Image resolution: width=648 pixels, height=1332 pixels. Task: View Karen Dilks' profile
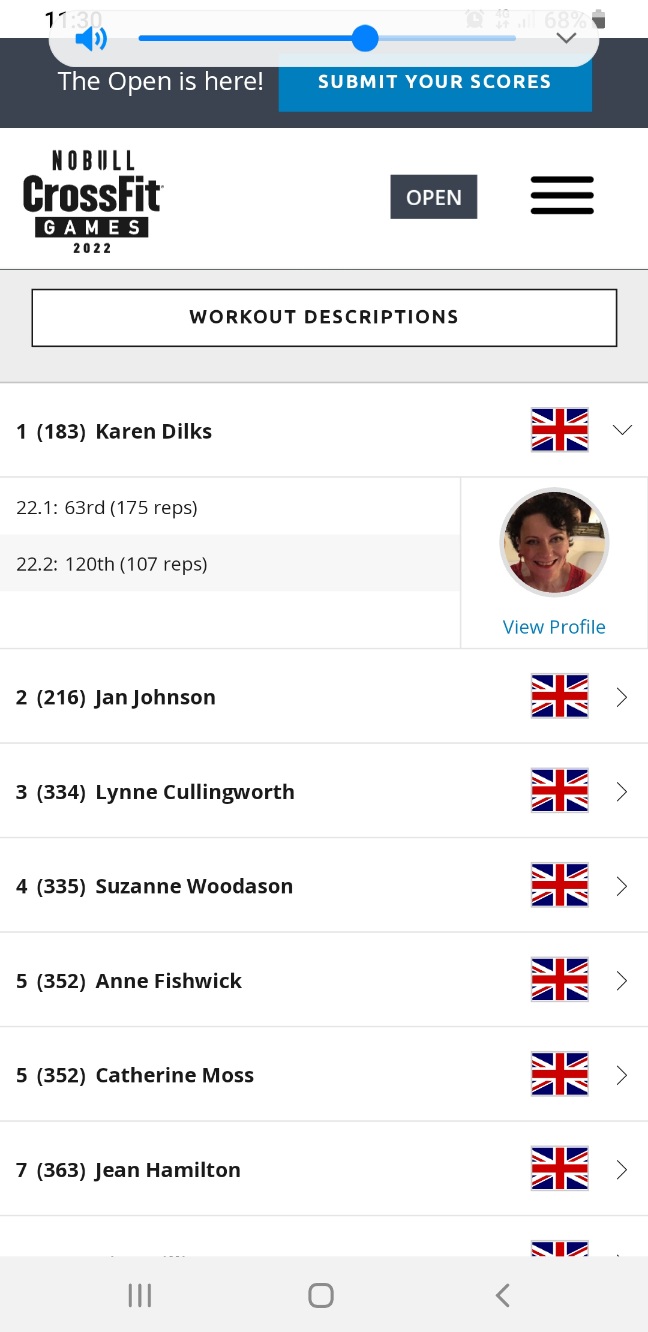click(554, 627)
